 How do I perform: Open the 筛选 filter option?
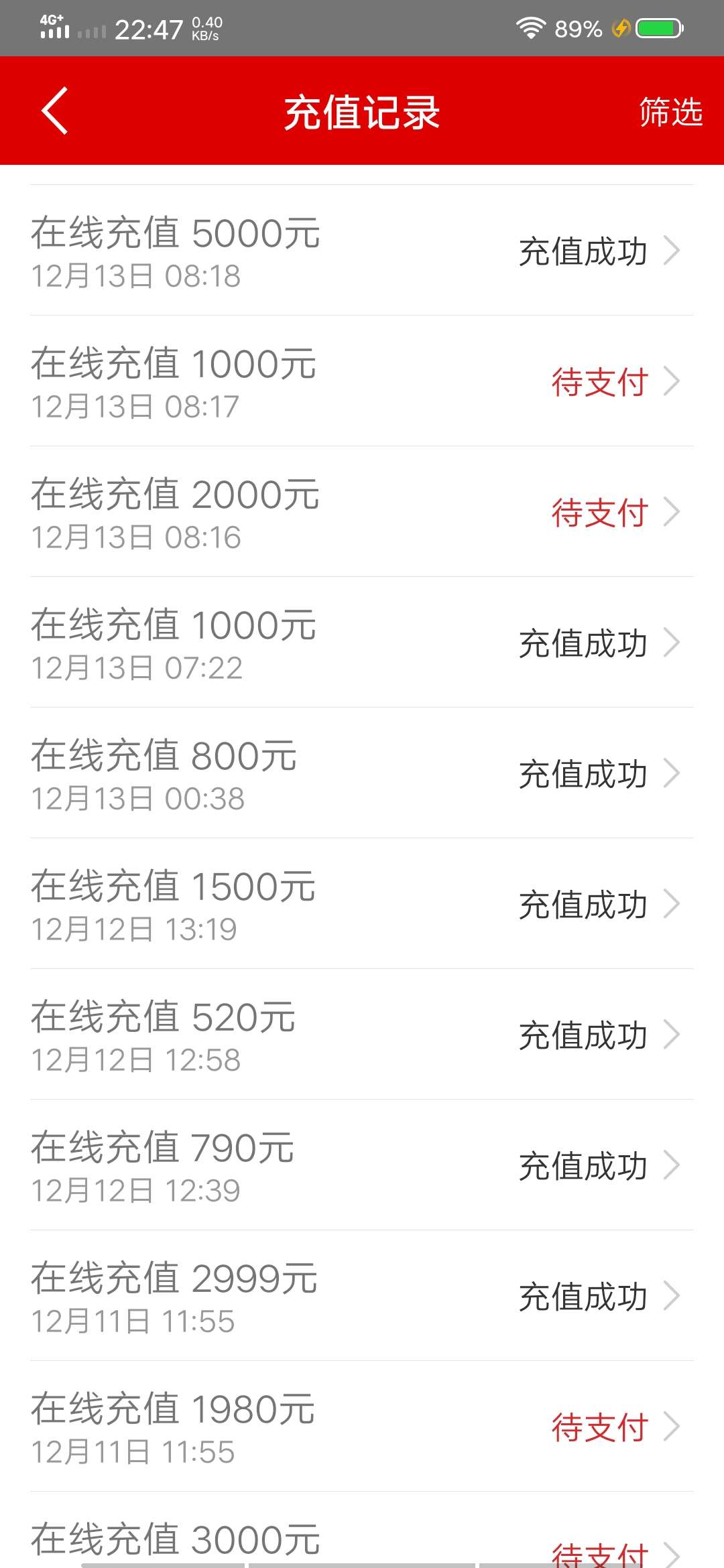670,111
